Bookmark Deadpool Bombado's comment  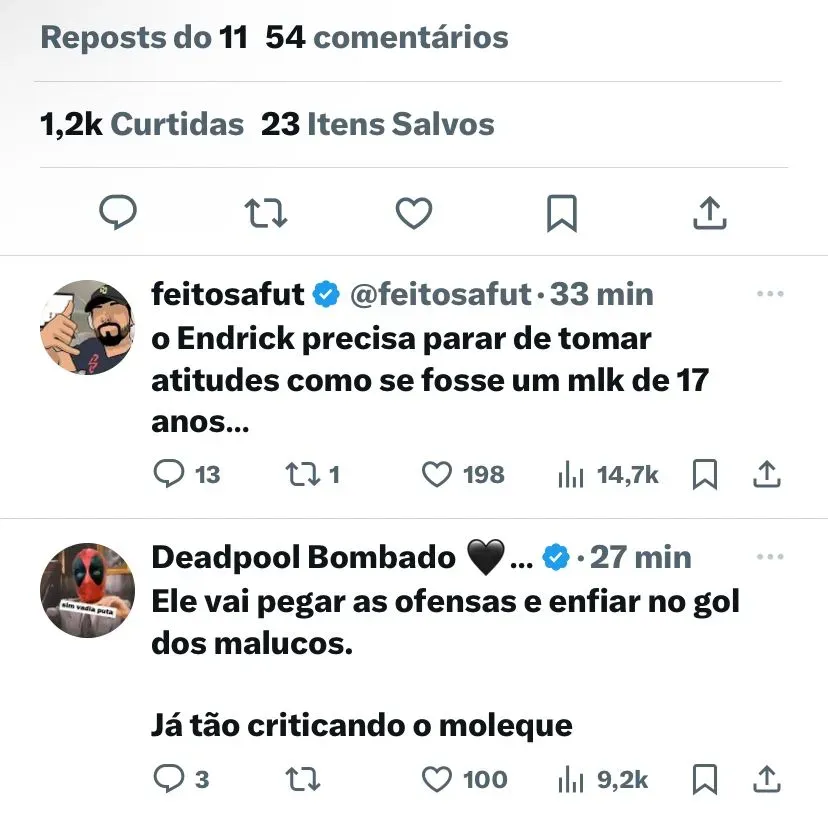(705, 778)
